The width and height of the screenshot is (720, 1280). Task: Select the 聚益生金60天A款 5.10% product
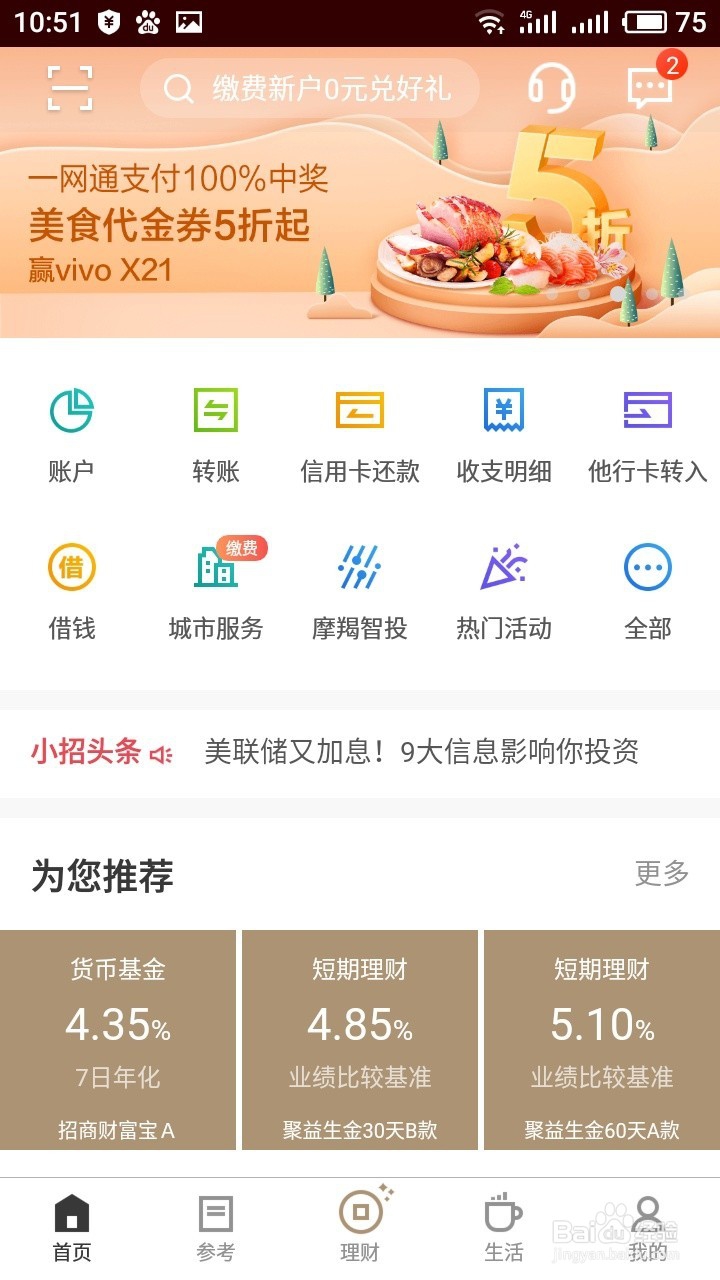(601, 1040)
